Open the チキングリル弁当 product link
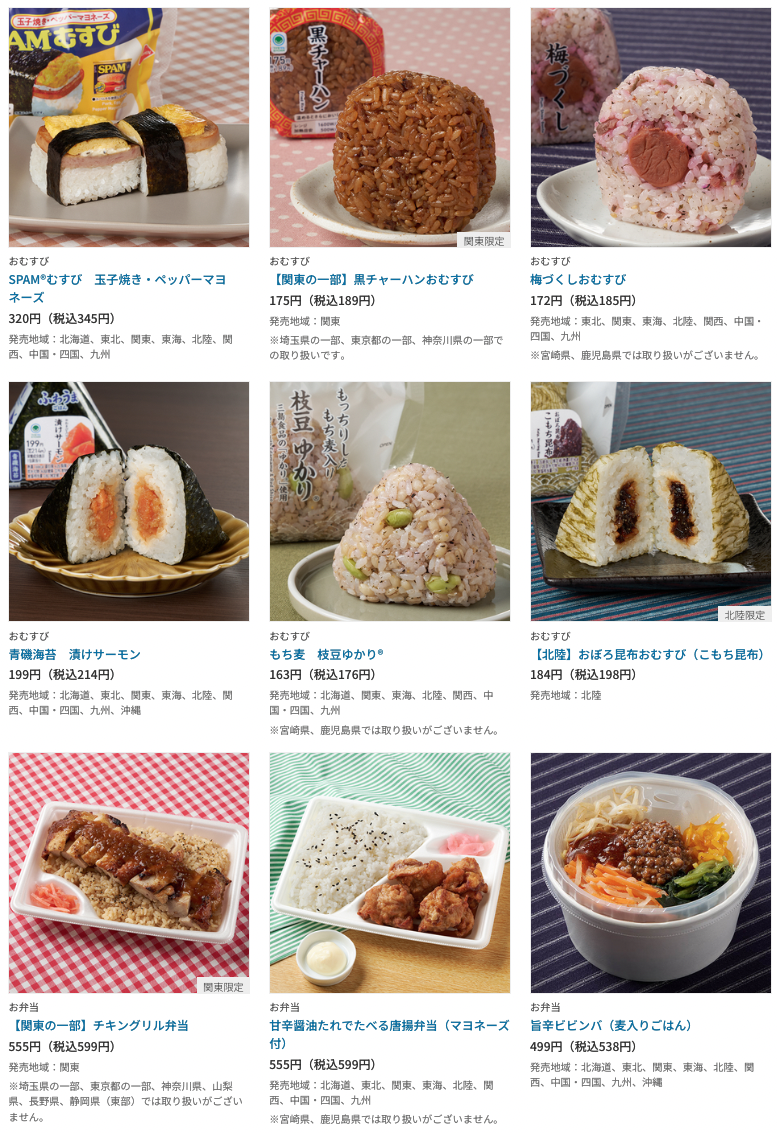Image resolution: width=777 pixels, height=1133 pixels. point(99,1025)
